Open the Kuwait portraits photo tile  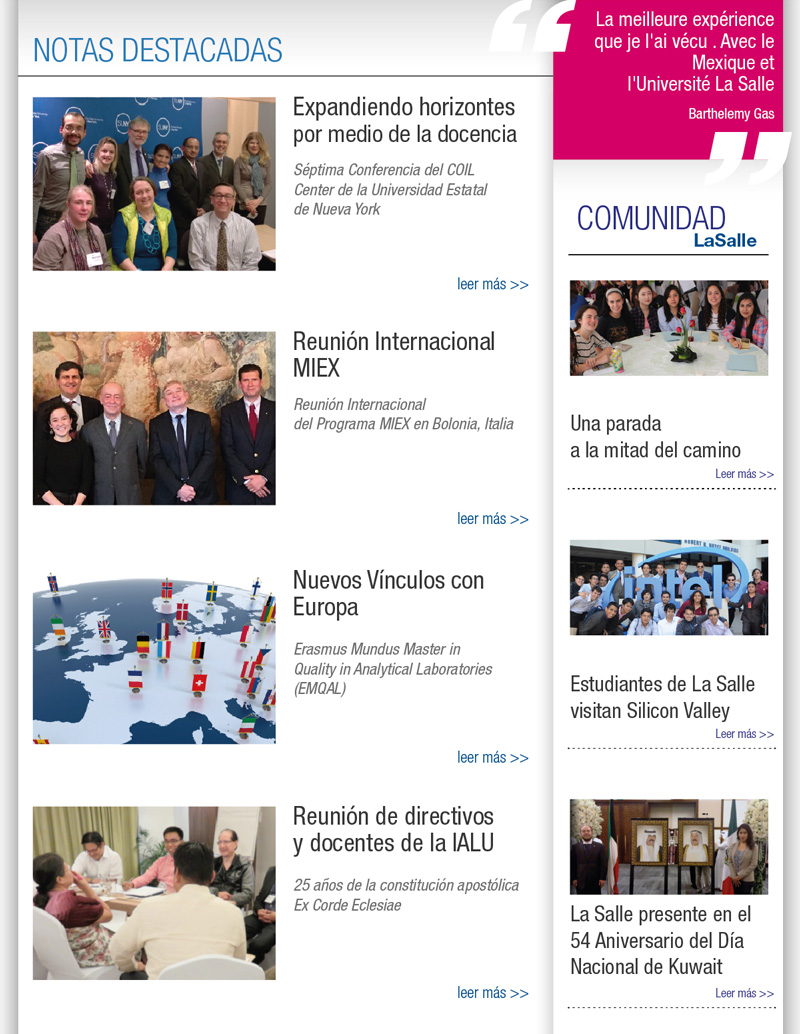[x=669, y=846]
